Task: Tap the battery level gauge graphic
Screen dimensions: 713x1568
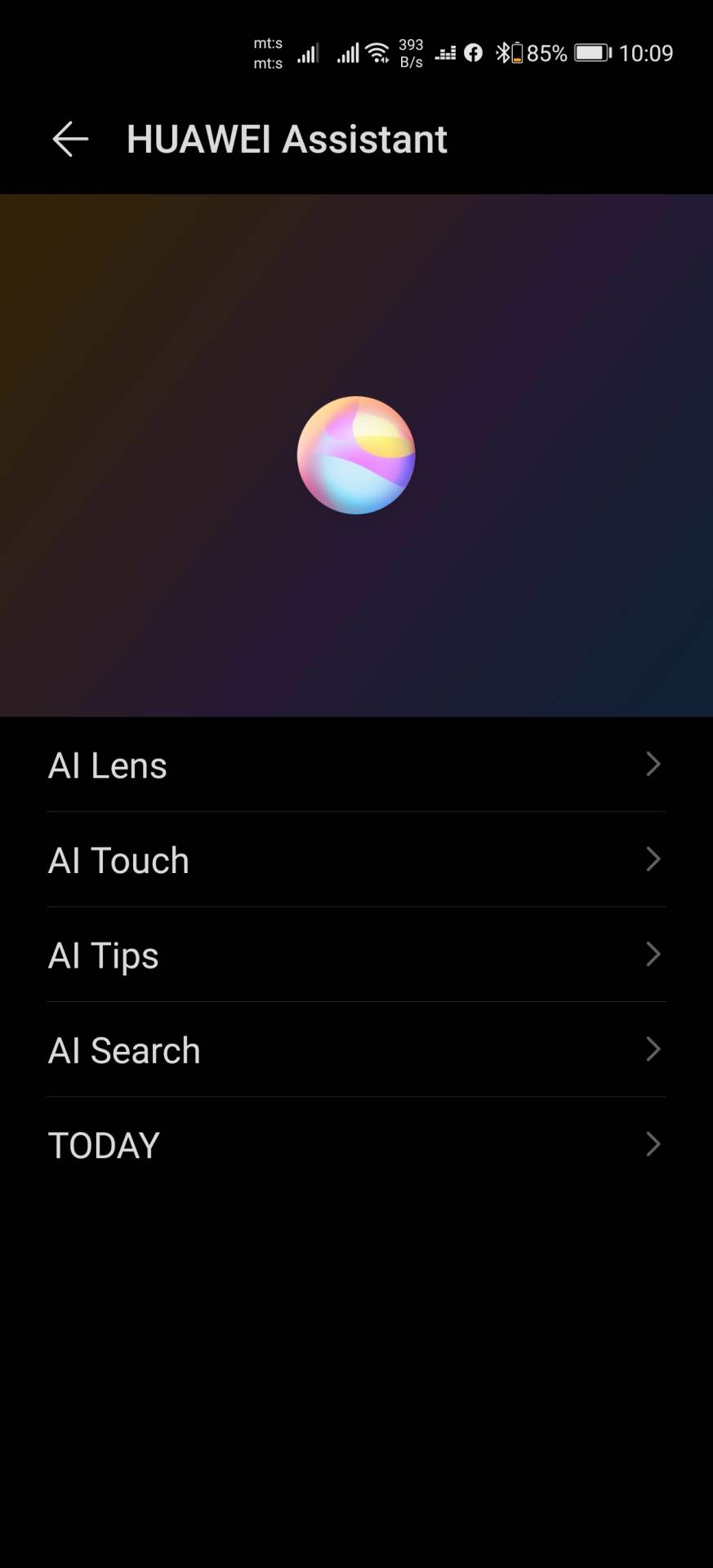Action: [592, 51]
